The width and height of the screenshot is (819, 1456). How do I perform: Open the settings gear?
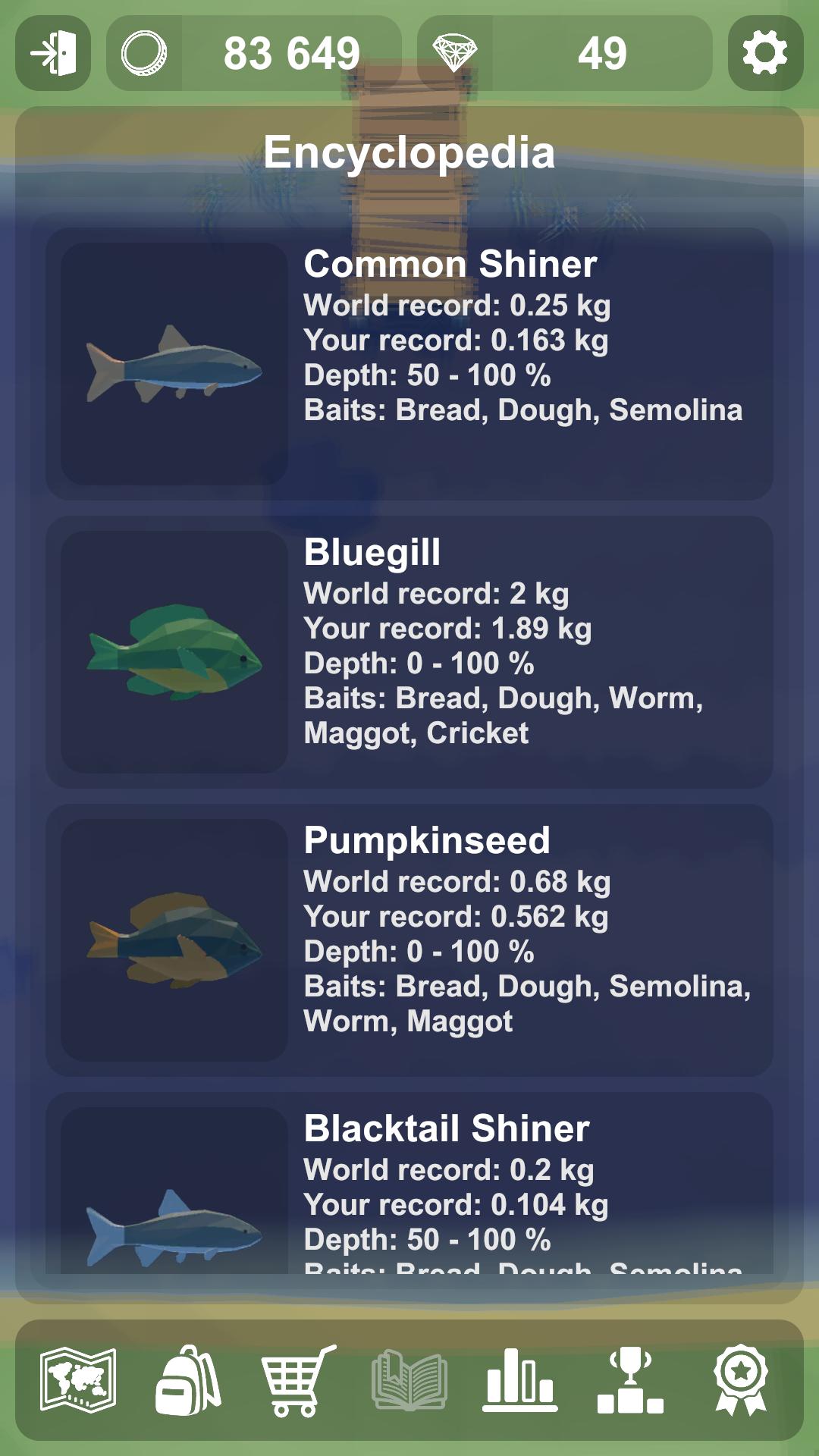pyautogui.click(x=765, y=53)
